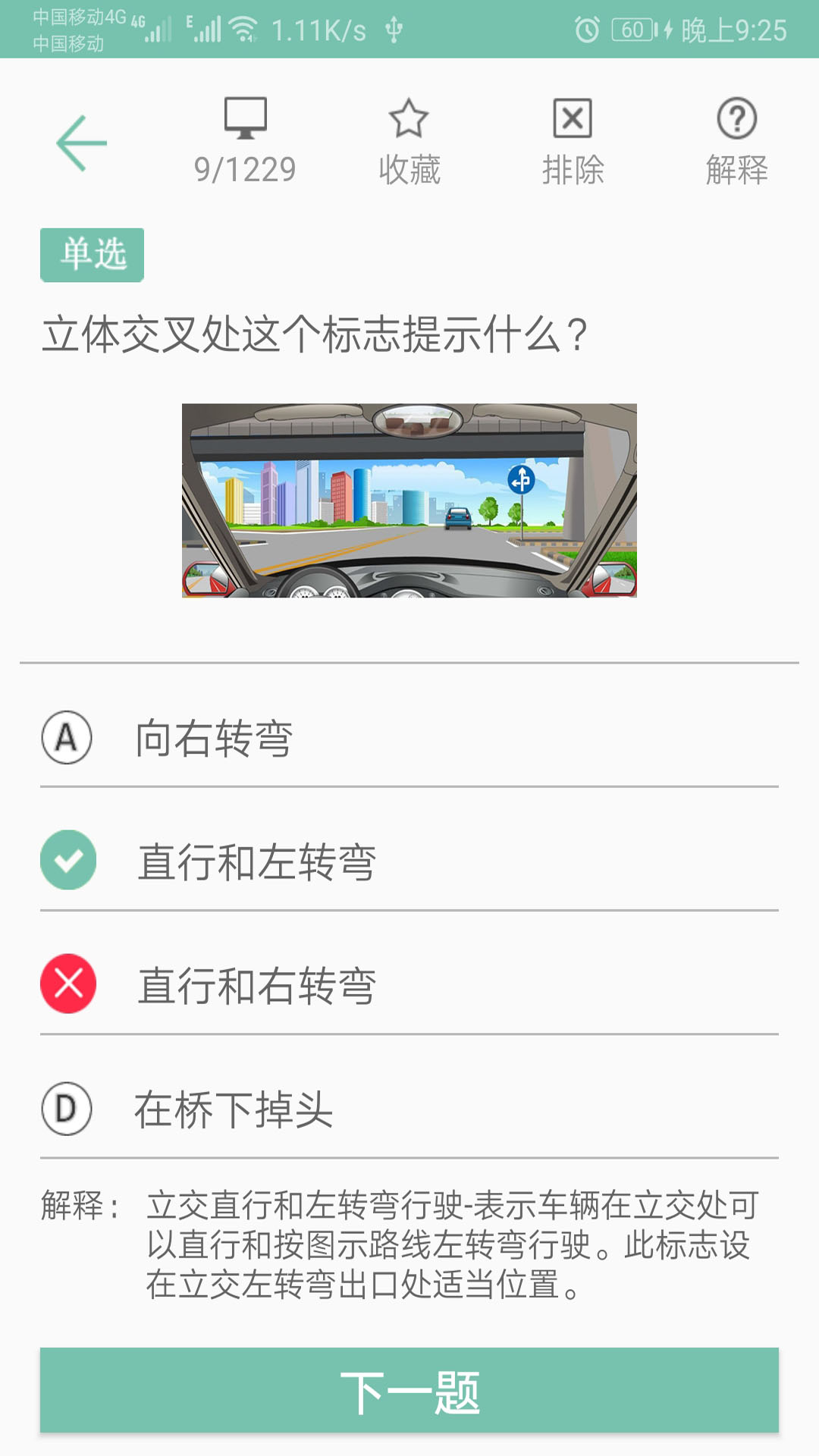This screenshot has height=1456, width=819.
Task: Select answer D 在桥下掉头
Action: coord(235,1107)
